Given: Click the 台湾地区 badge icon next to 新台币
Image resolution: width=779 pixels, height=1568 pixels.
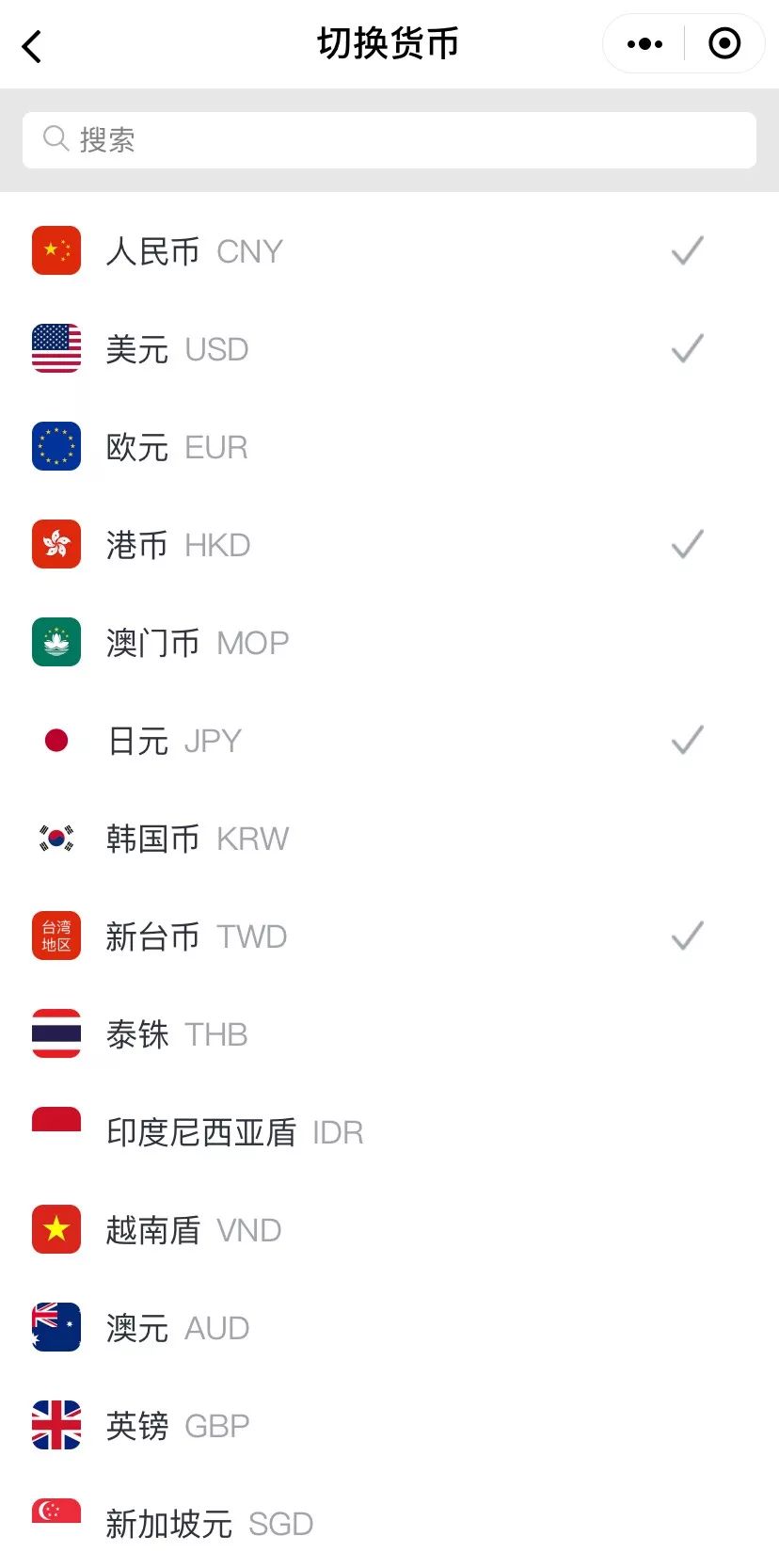Looking at the screenshot, I should point(56,936).
